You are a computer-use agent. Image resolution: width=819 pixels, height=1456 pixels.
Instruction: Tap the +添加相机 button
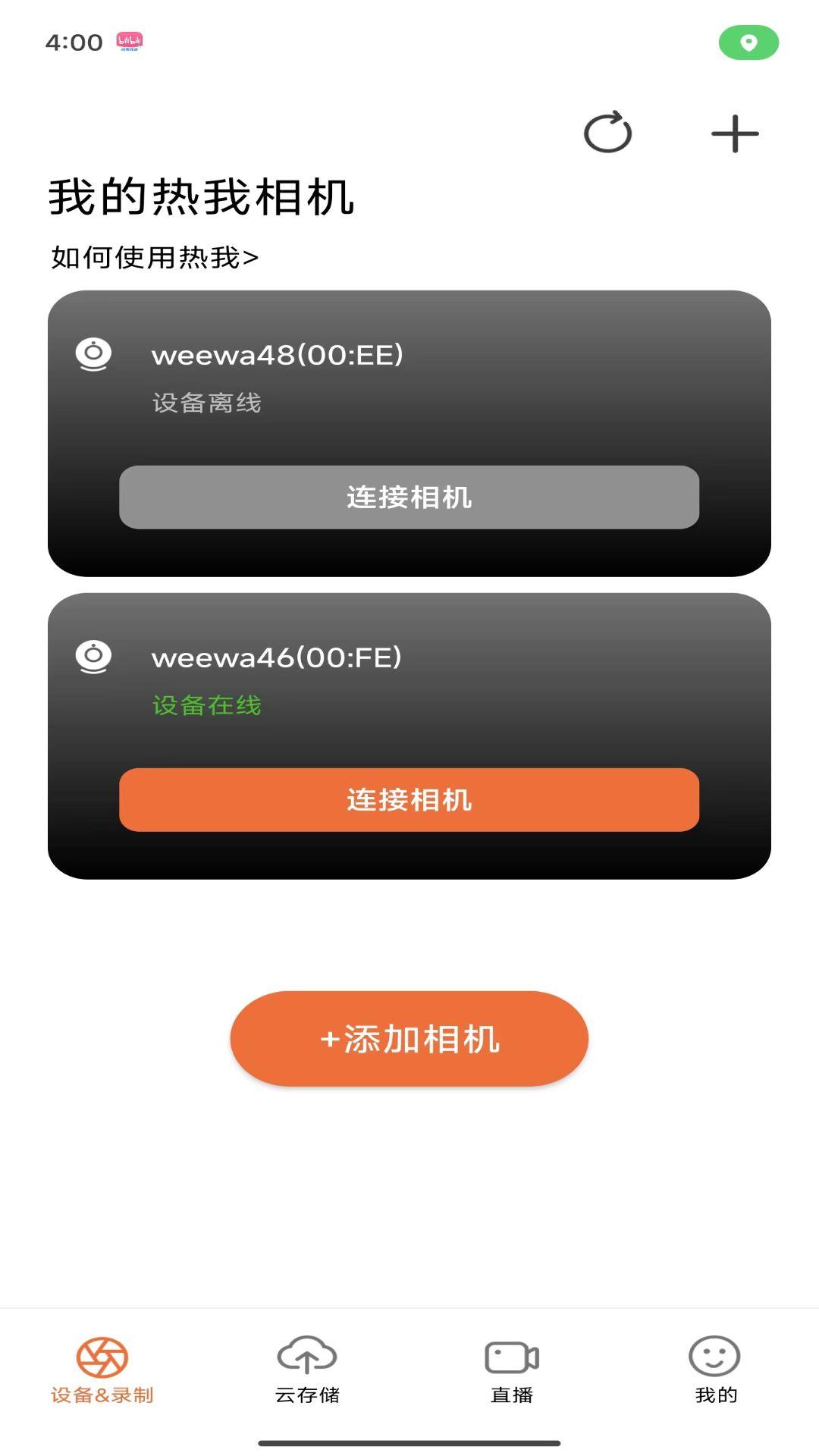409,1039
